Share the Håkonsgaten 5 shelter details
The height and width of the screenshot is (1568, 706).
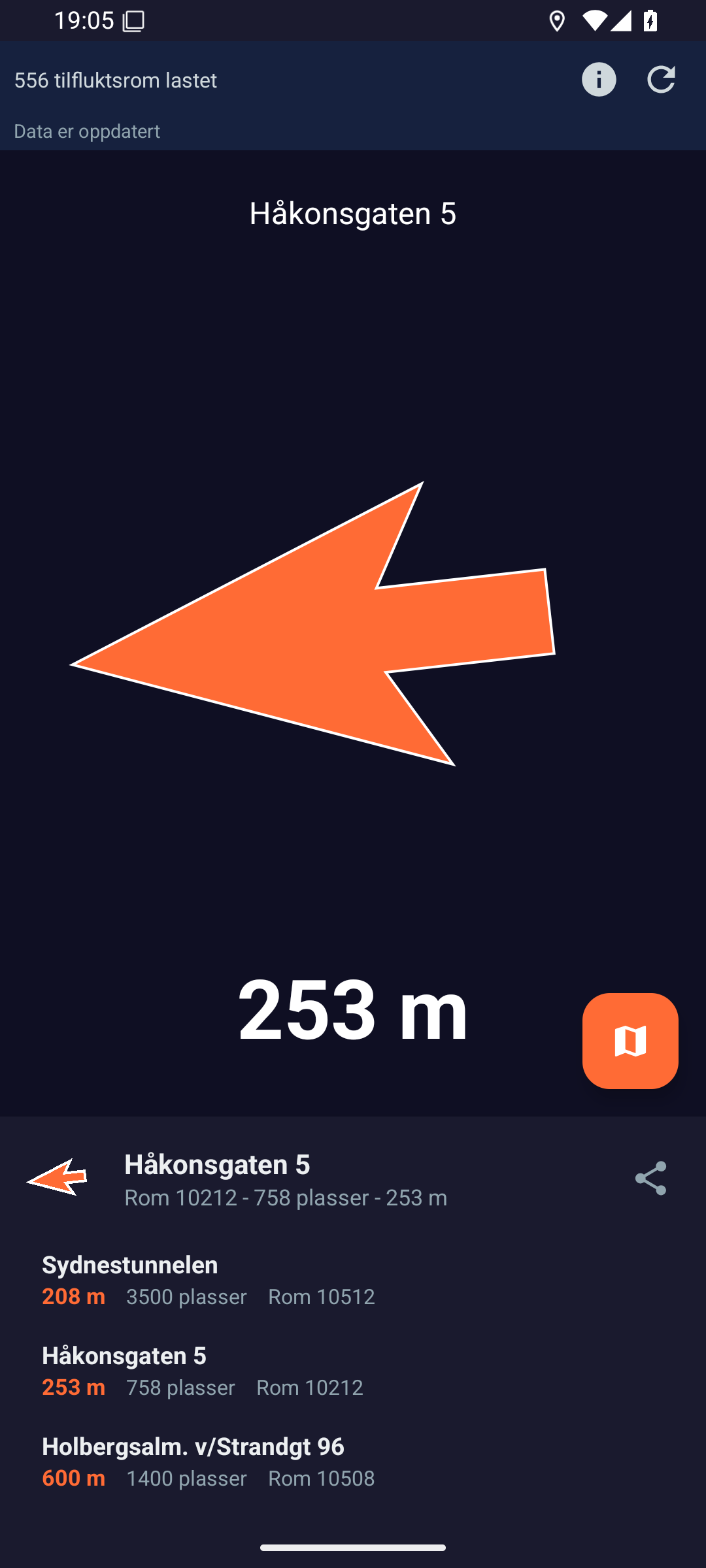click(x=650, y=1178)
